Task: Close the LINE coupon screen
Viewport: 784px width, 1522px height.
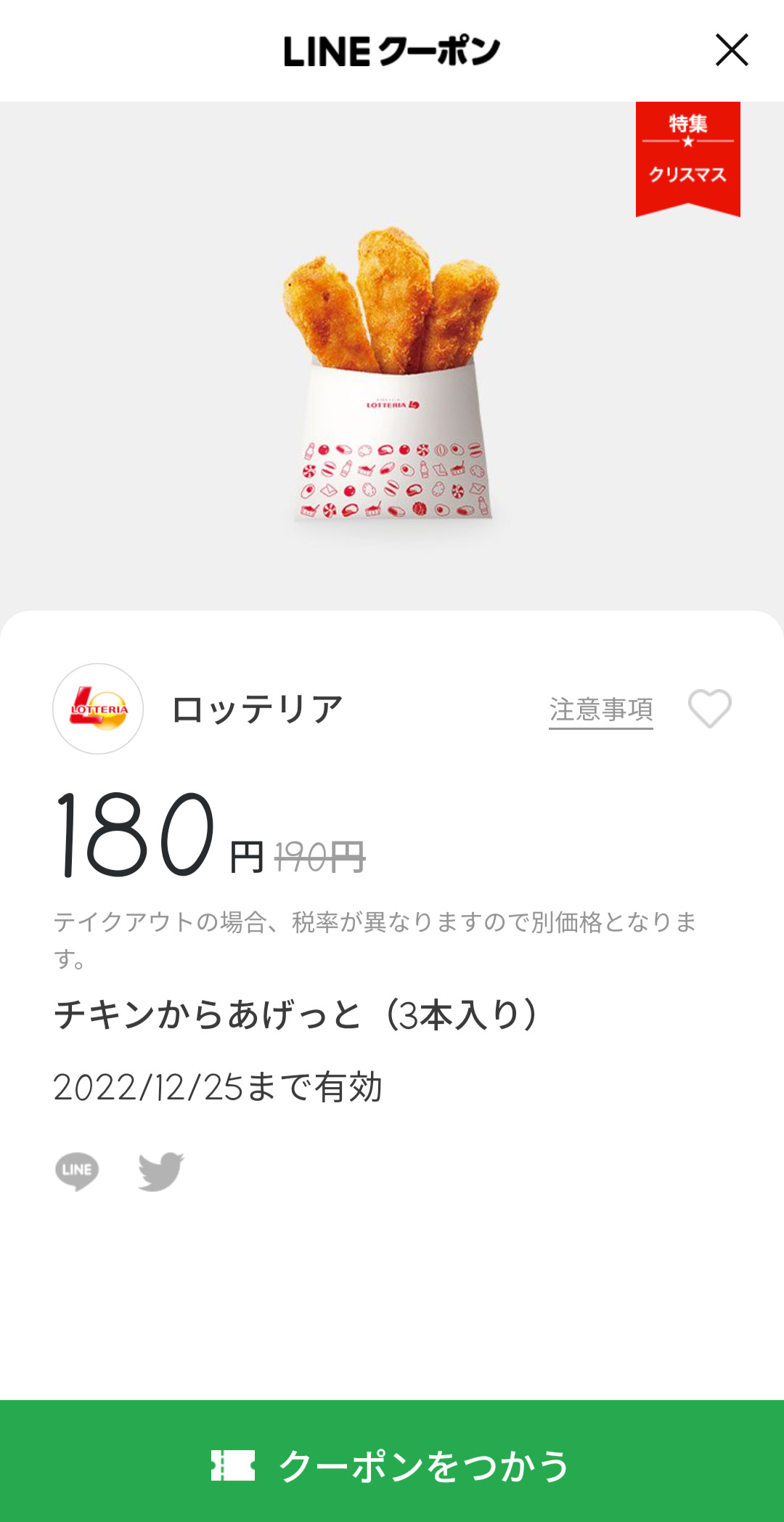Action: point(732,50)
